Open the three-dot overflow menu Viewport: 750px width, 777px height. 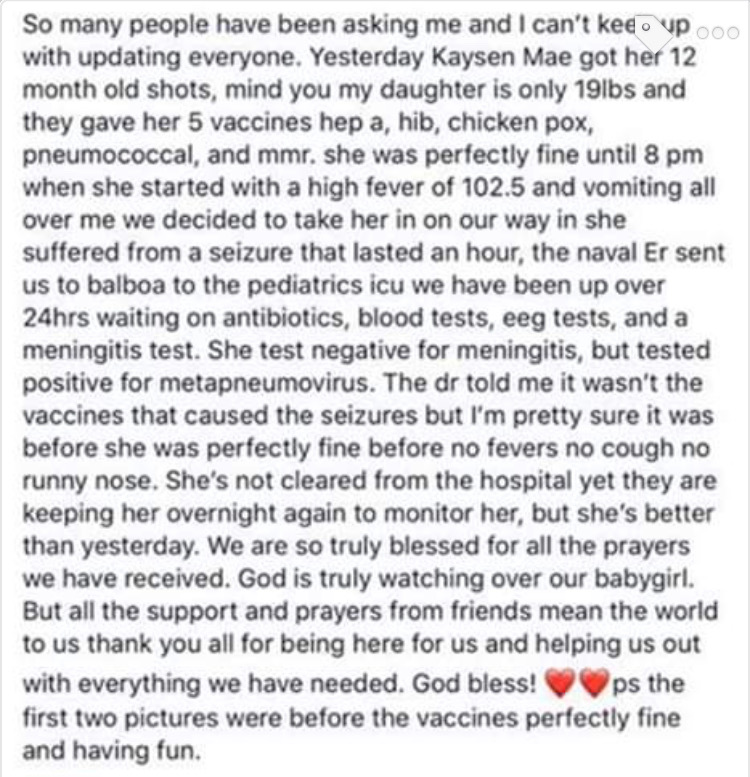pyautogui.click(x=717, y=33)
